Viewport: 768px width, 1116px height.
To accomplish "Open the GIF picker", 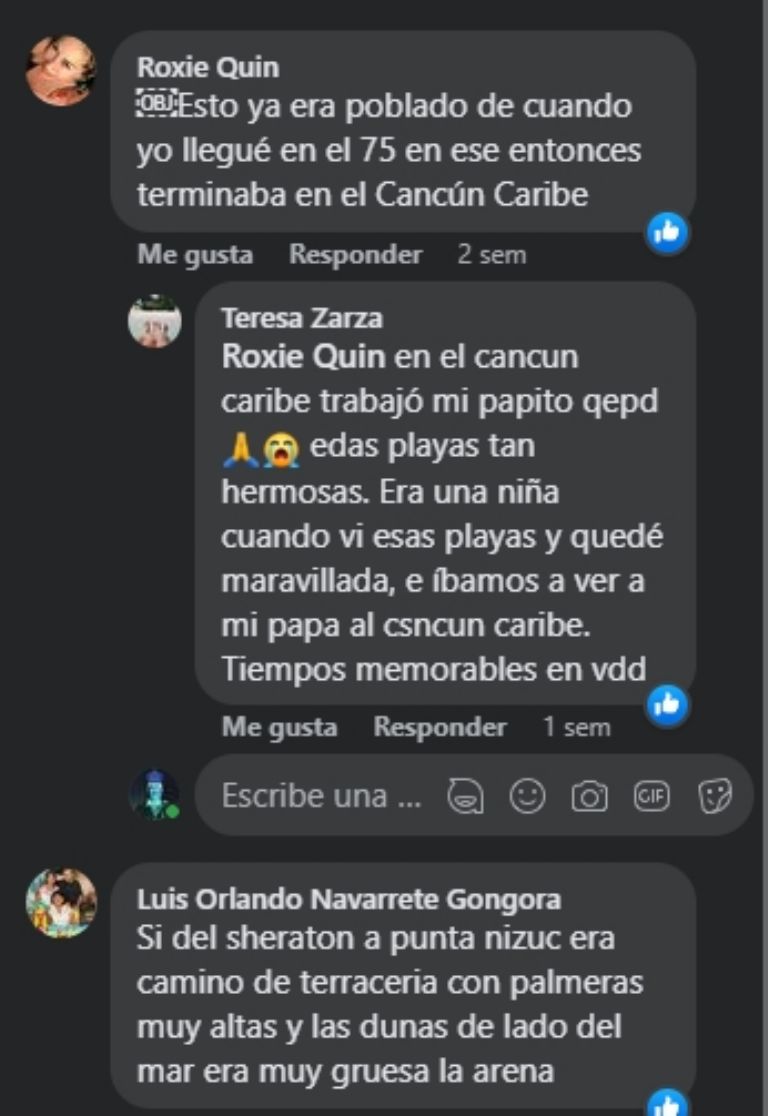I will coord(651,796).
